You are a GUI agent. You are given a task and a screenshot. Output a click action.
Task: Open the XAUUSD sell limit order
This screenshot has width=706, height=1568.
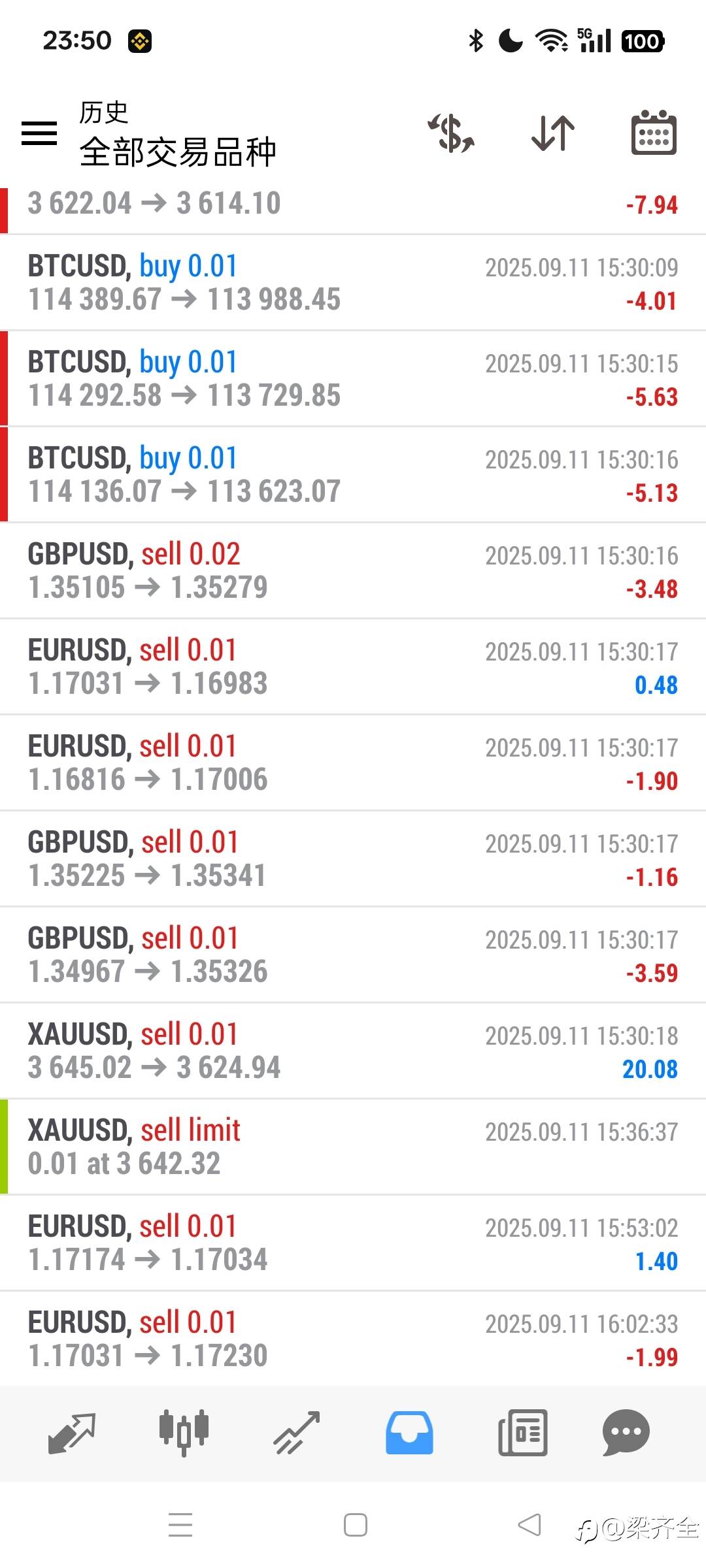pyautogui.click(x=353, y=1147)
